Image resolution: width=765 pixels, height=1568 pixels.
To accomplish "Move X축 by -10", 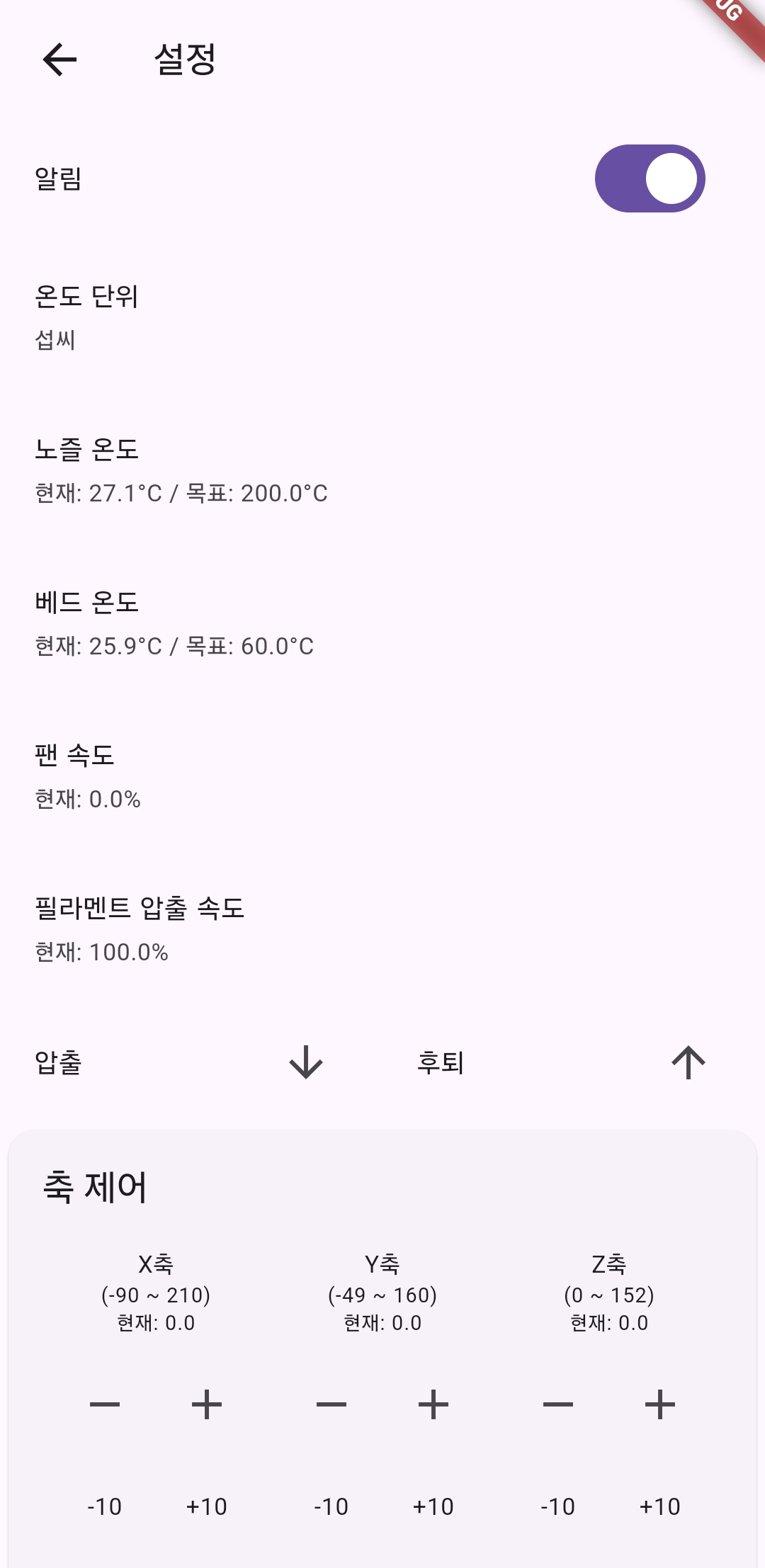I will click(x=105, y=1506).
